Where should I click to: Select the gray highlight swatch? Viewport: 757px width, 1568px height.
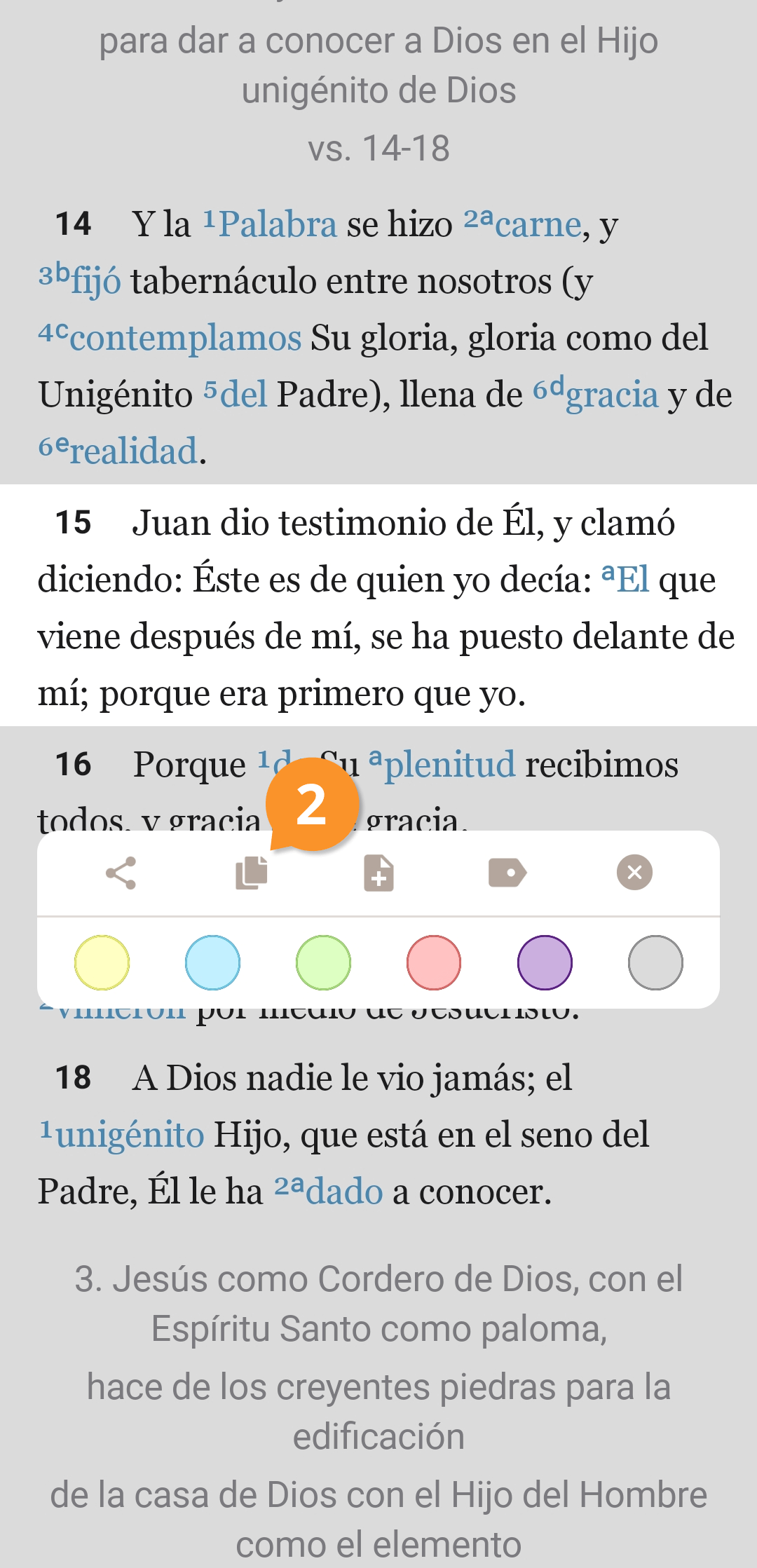[x=655, y=962]
